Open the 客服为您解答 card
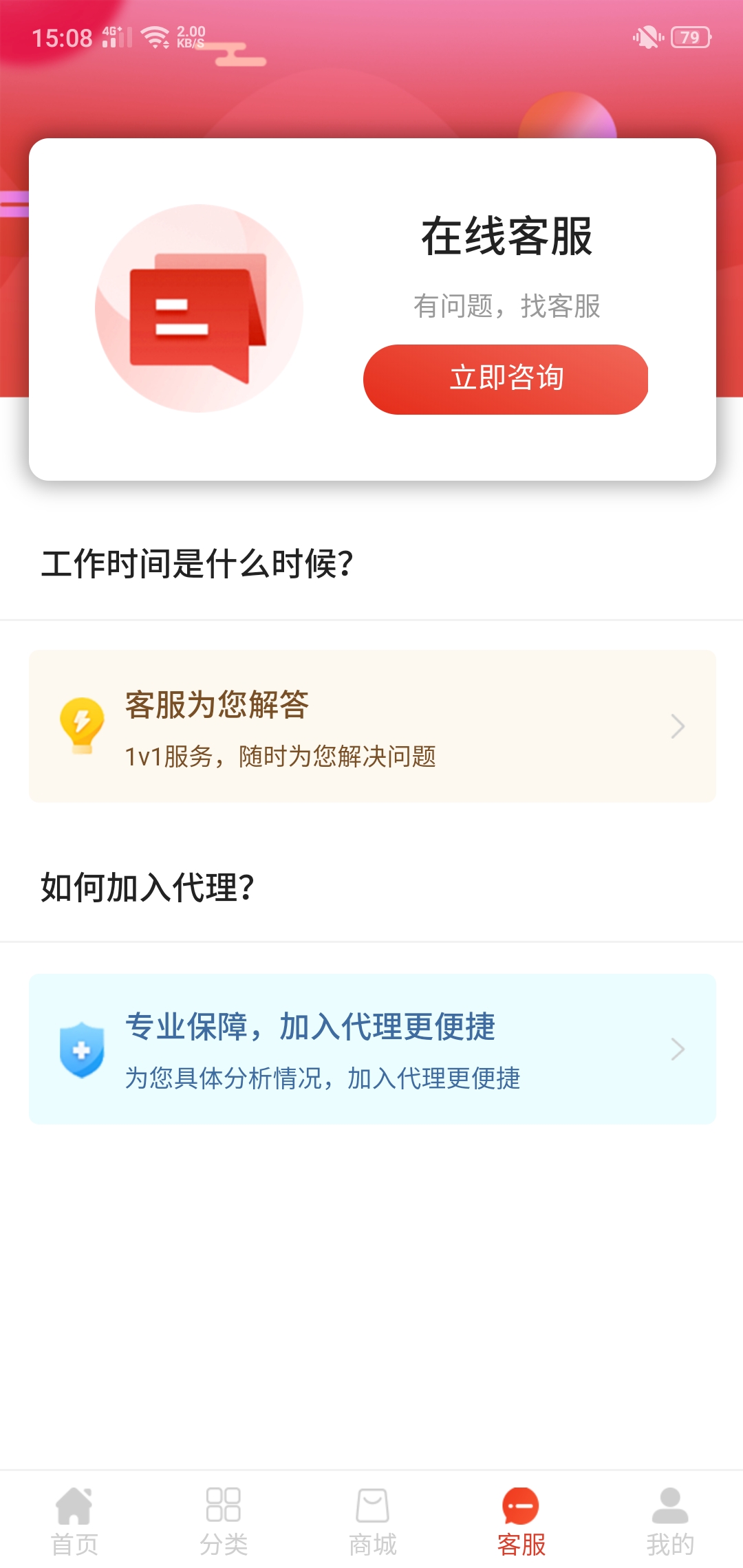The width and height of the screenshot is (743, 1568). point(371,726)
